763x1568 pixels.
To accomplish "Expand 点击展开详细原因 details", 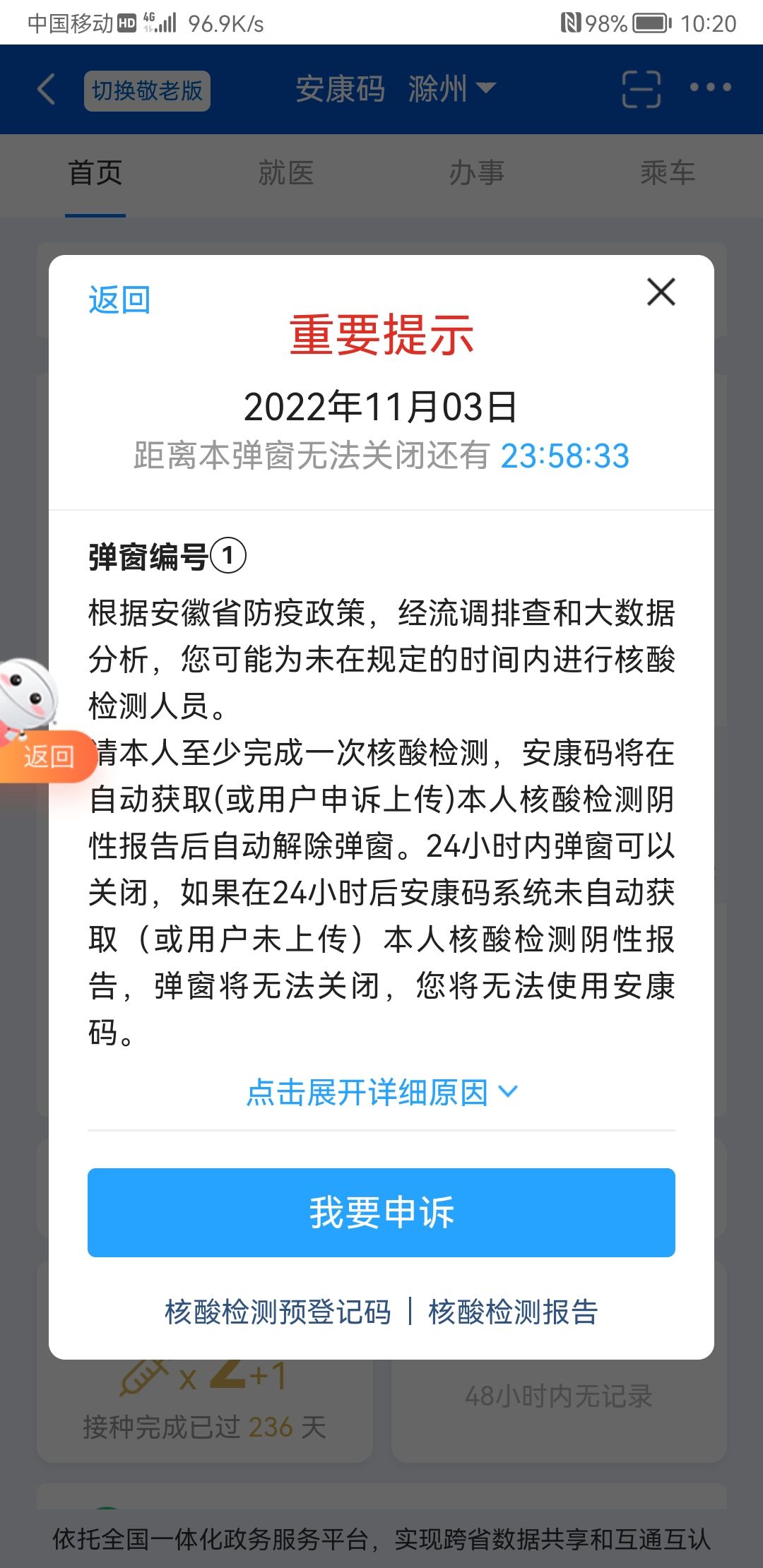I will tap(381, 1093).
